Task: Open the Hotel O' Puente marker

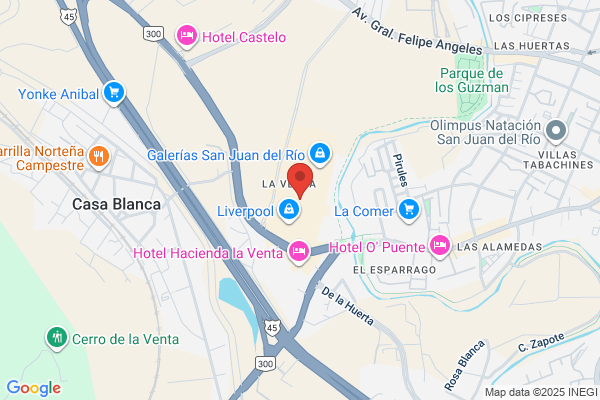Action: [440, 247]
